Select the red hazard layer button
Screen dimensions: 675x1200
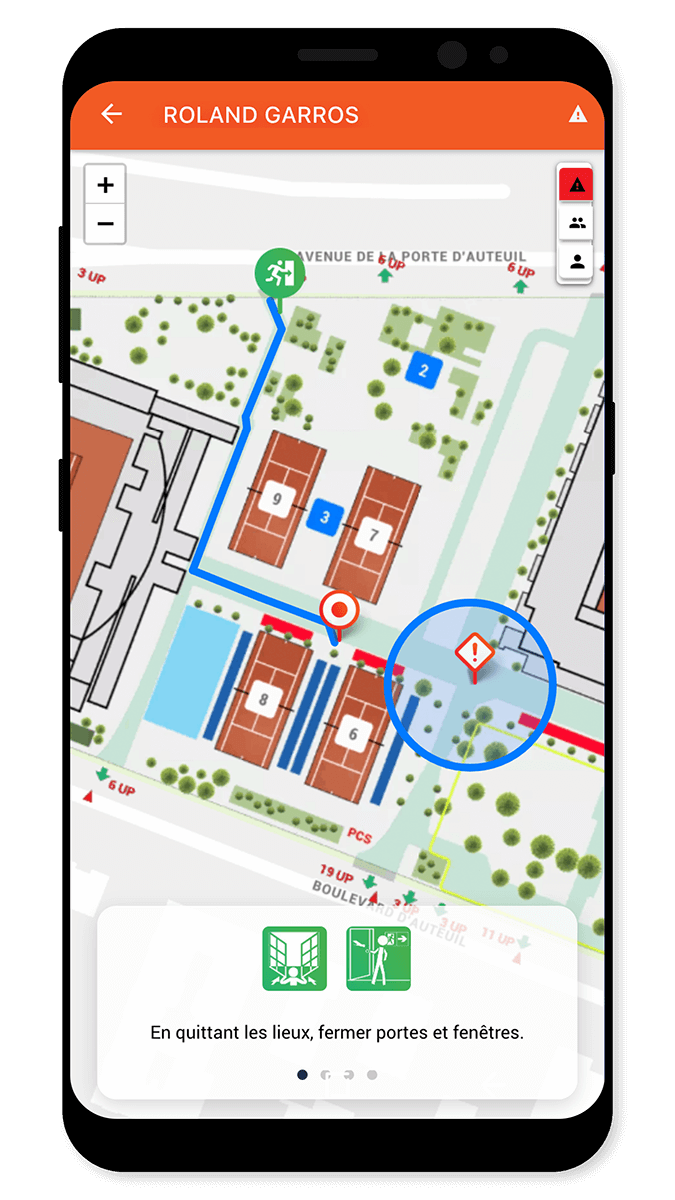point(576,185)
